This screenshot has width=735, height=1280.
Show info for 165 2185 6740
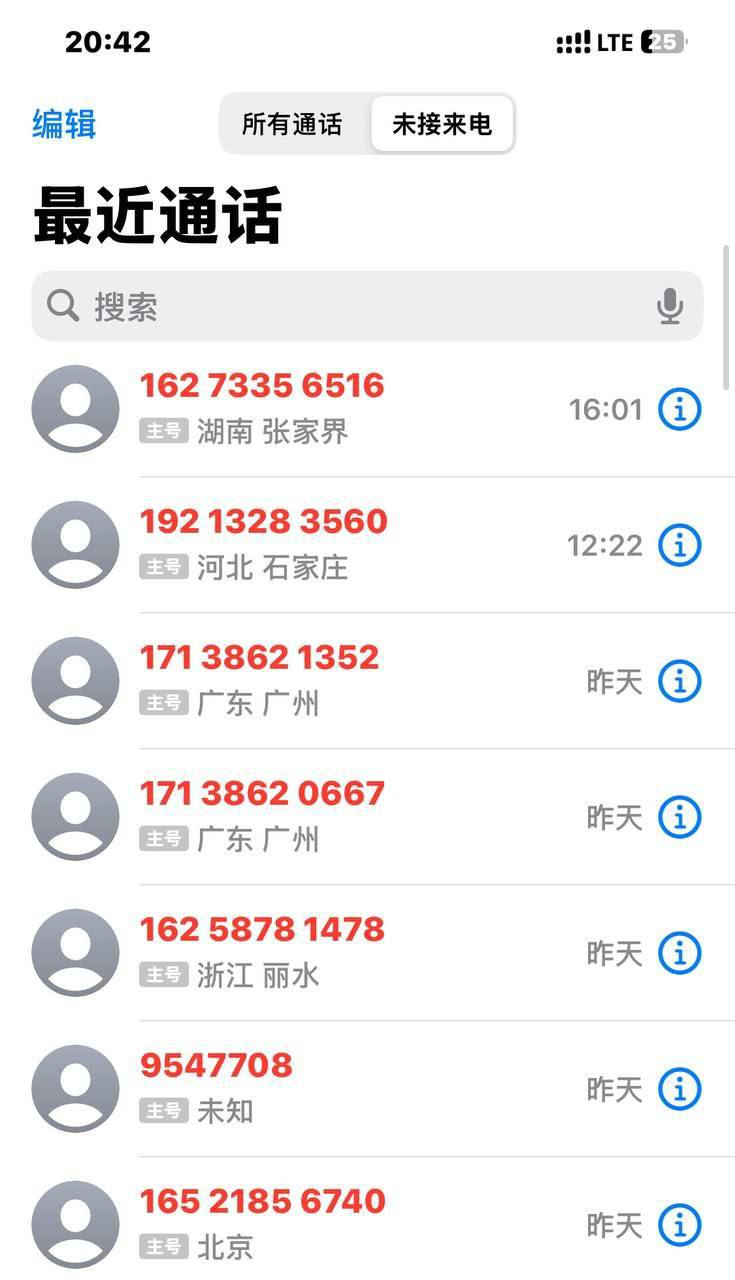680,1225
